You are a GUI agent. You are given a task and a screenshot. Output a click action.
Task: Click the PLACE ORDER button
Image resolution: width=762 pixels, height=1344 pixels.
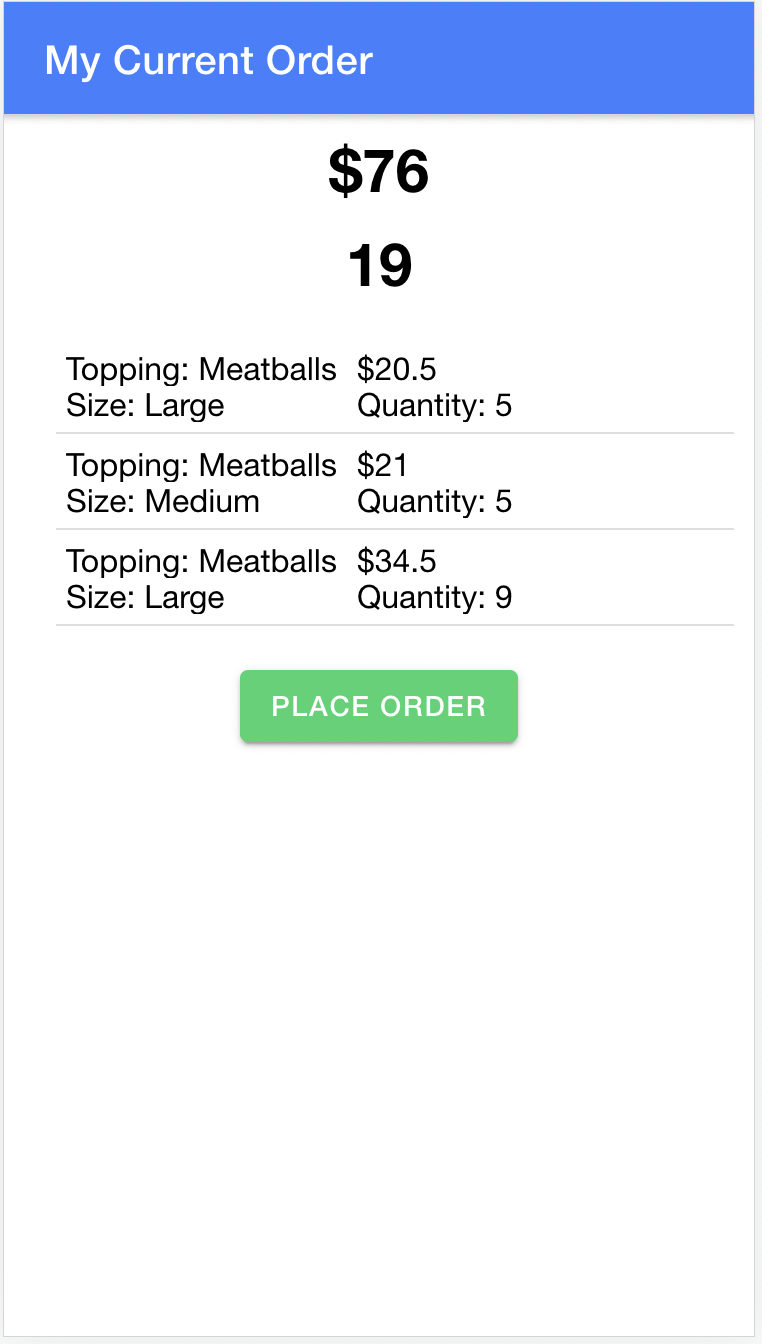[x=378, y=706]
